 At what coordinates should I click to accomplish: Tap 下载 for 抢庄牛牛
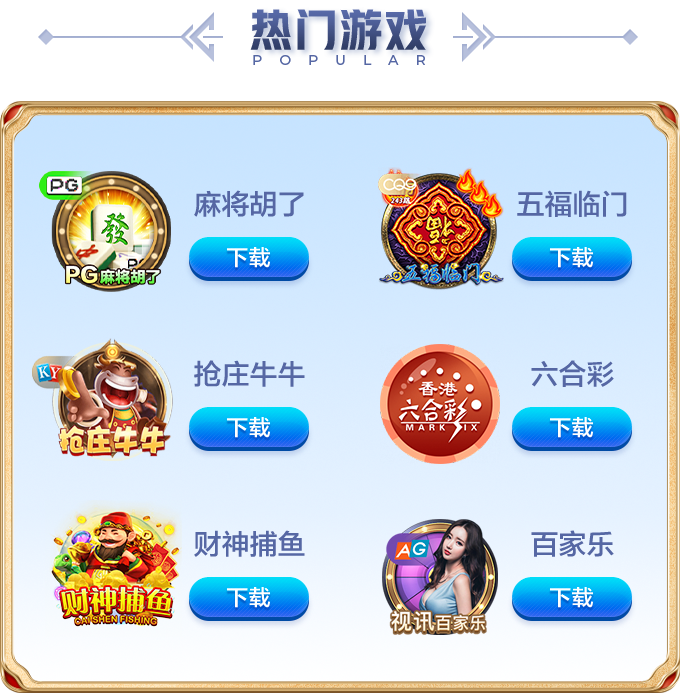click(x=248, y=428)
